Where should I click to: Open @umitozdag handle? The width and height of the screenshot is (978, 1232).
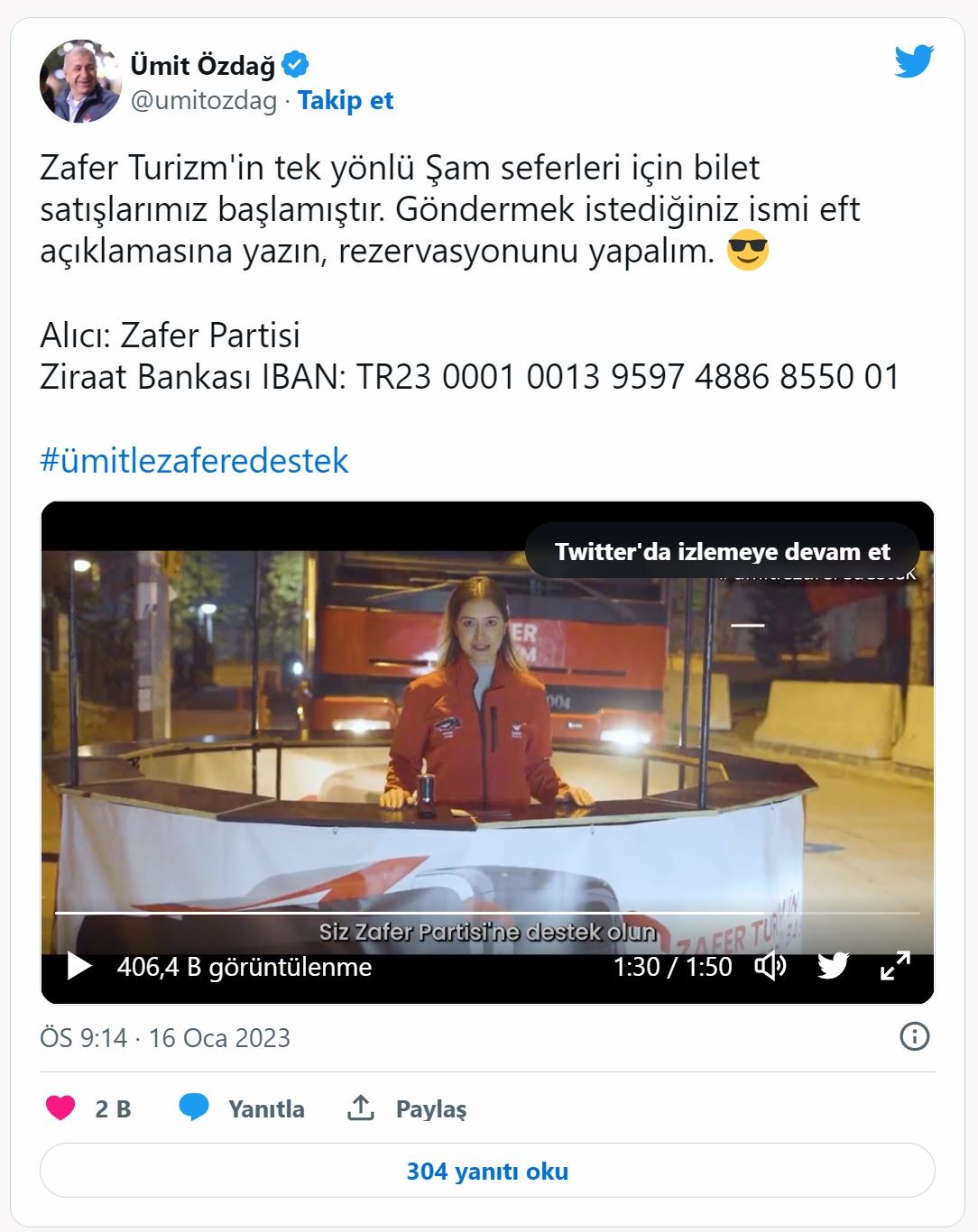[x=204, y=100]
